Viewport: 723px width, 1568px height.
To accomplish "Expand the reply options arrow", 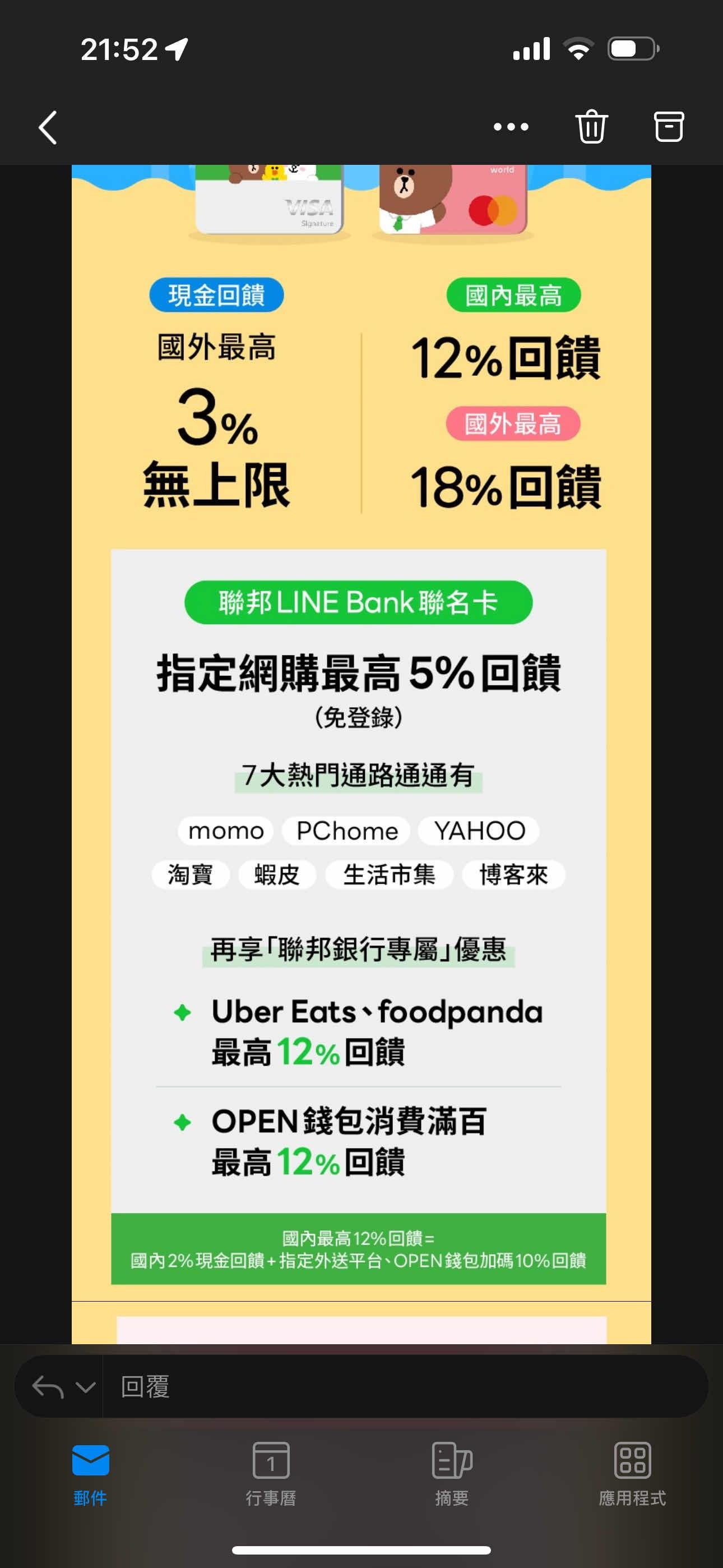I will [86, 1387].
